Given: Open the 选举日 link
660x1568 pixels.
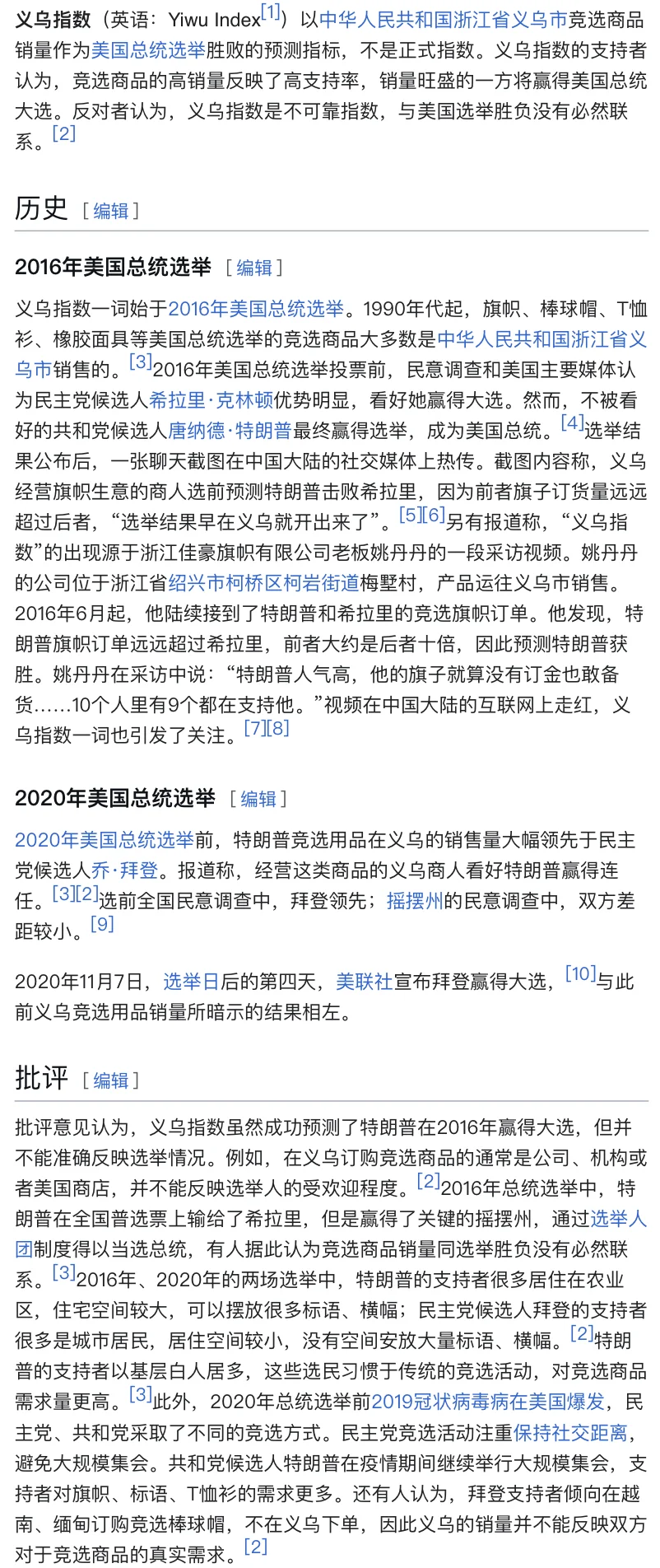Looking at the screenshot, I should coord(191,982).
